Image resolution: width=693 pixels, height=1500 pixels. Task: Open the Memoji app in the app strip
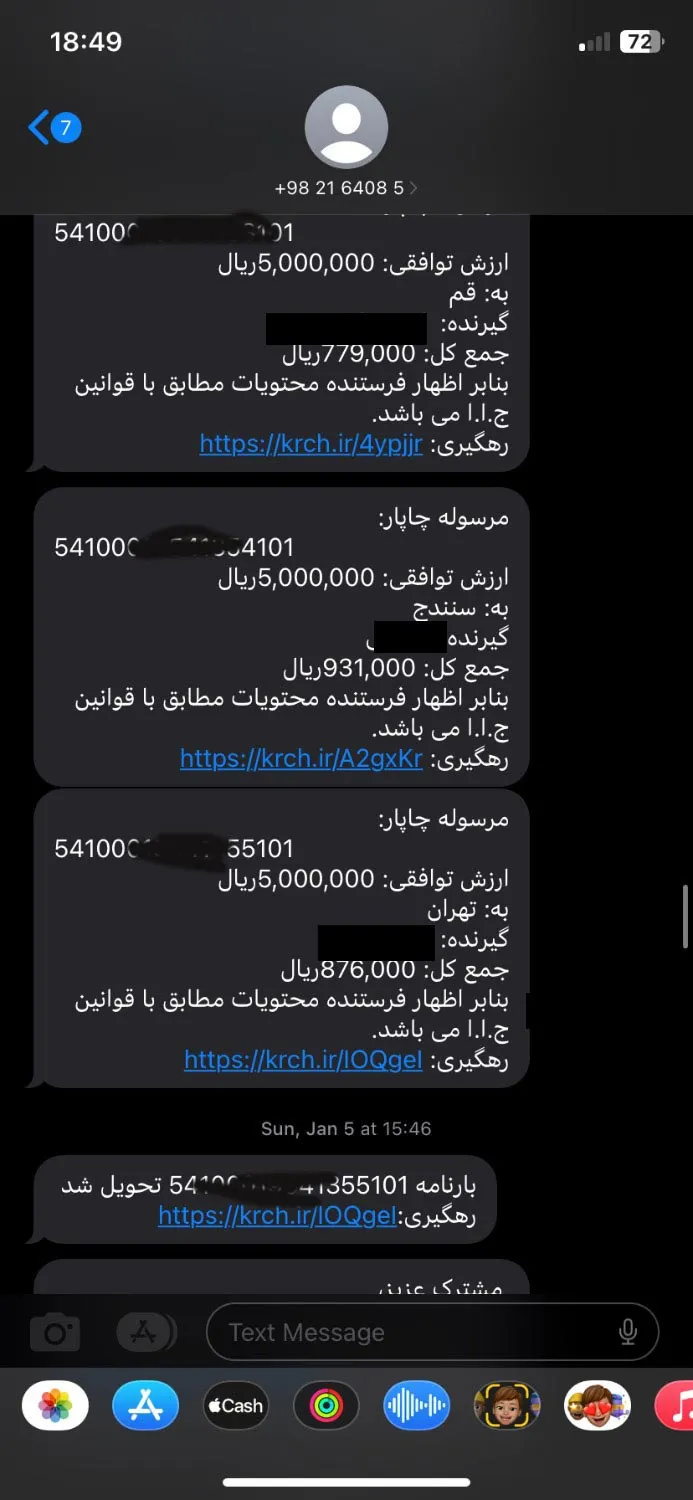click(x=506, y=1406)
